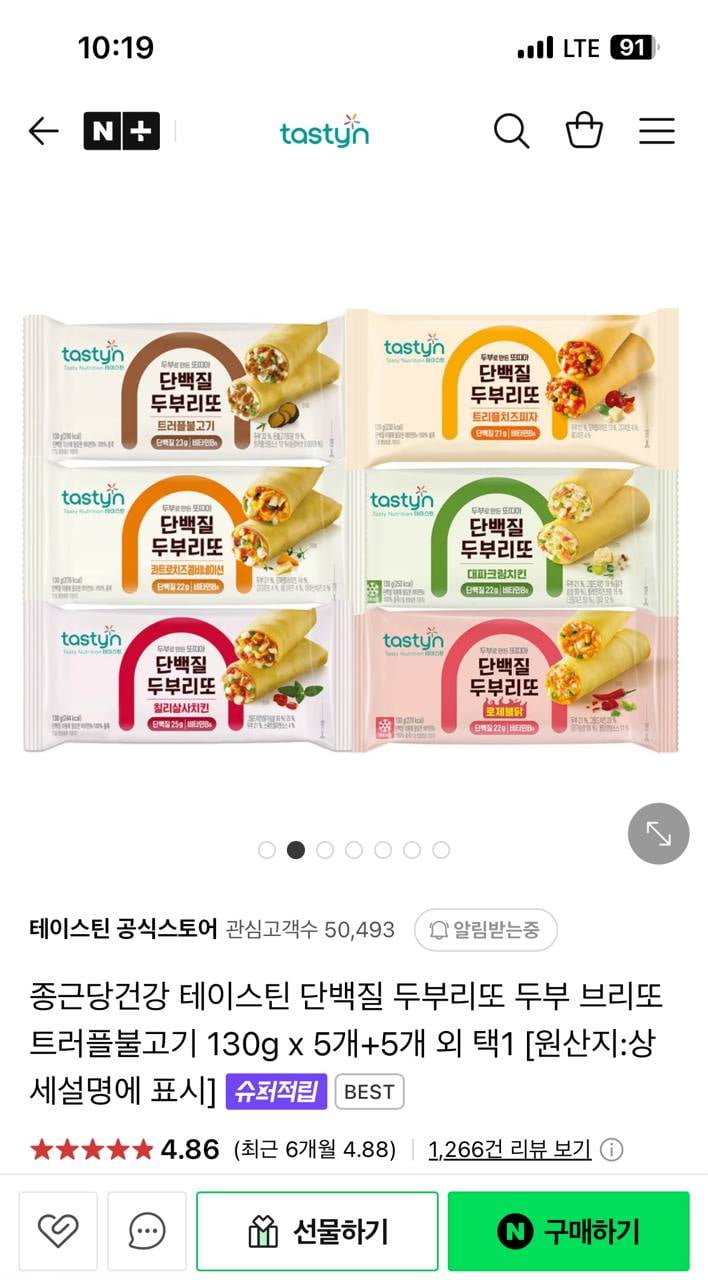Search within the tastyn store
The width and height of the screenshot is (708, 1280).
[x=511, y=131]
